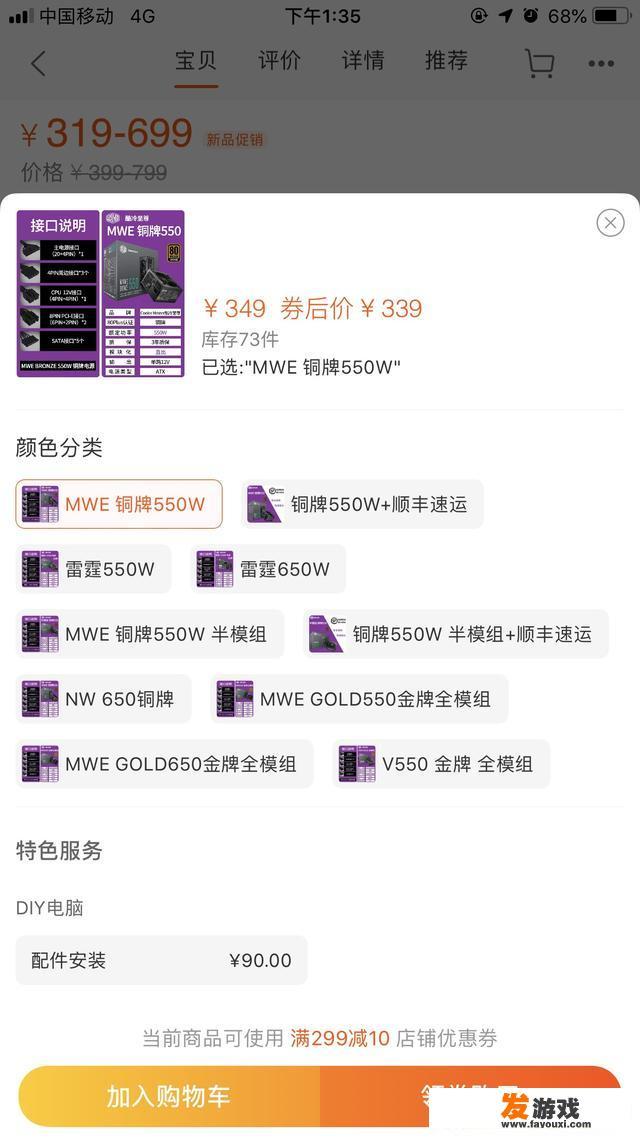This screenshot has height=1138, width=640.
Task: Add the 配件安装 ¥90.00 service
Action: (161, 960)
